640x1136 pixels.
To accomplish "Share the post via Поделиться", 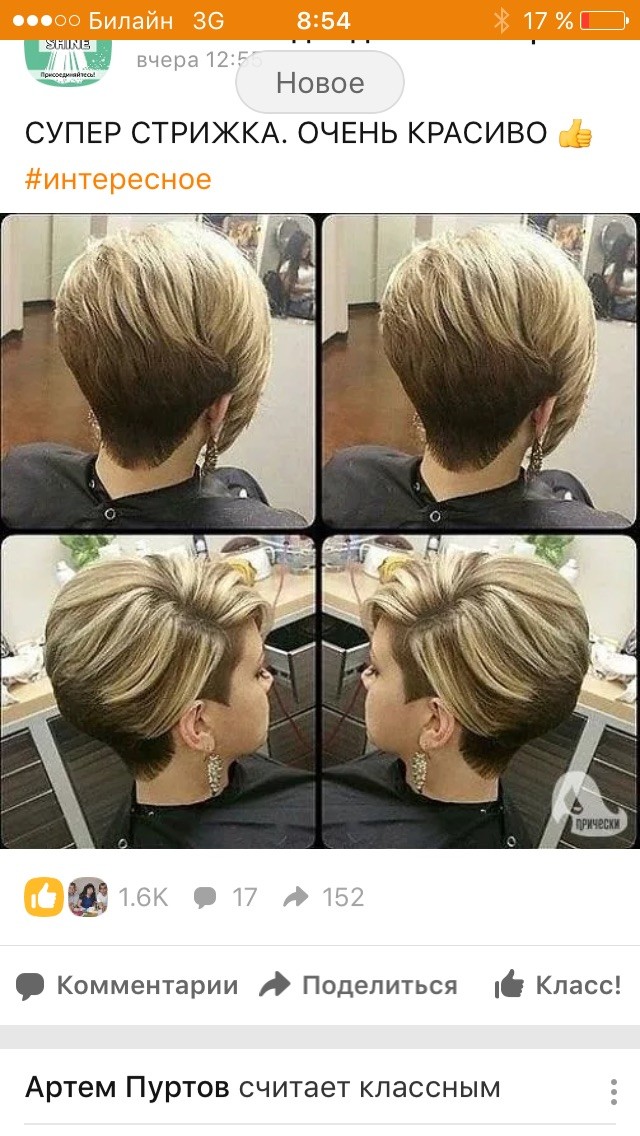I will point(358,985).
